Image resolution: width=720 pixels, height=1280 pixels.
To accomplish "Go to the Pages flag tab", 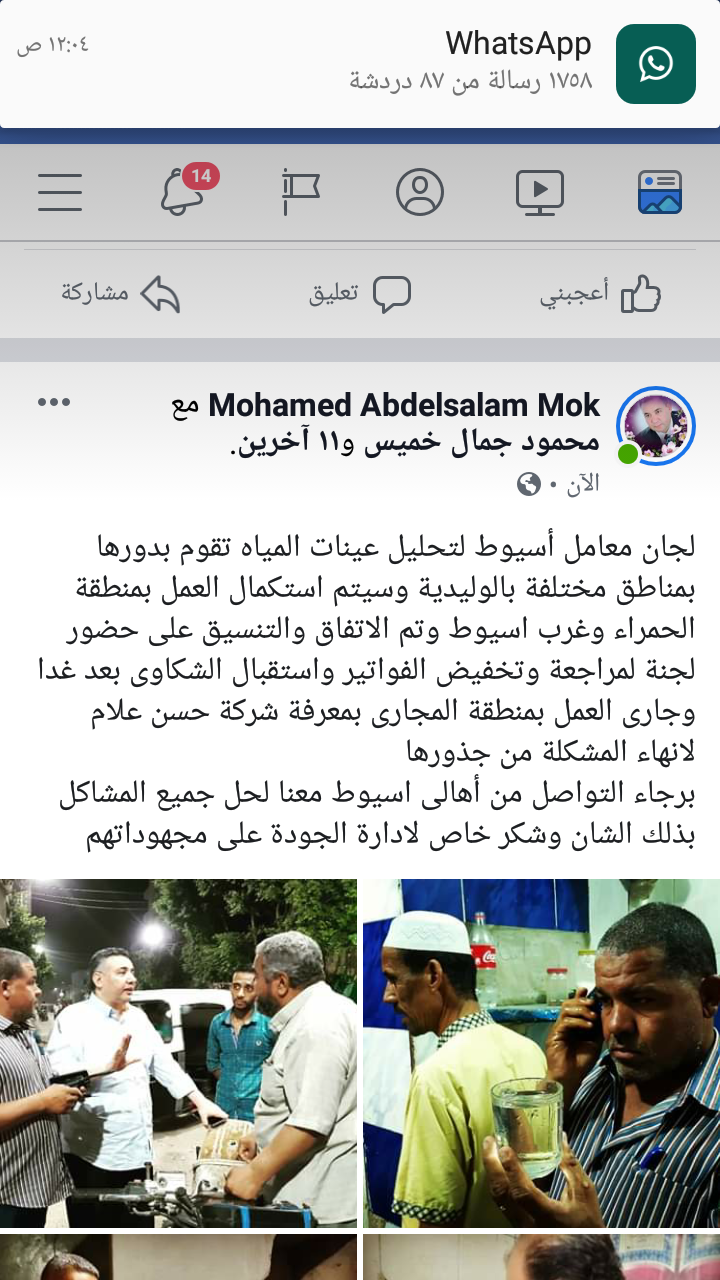I will pos(300,192).
